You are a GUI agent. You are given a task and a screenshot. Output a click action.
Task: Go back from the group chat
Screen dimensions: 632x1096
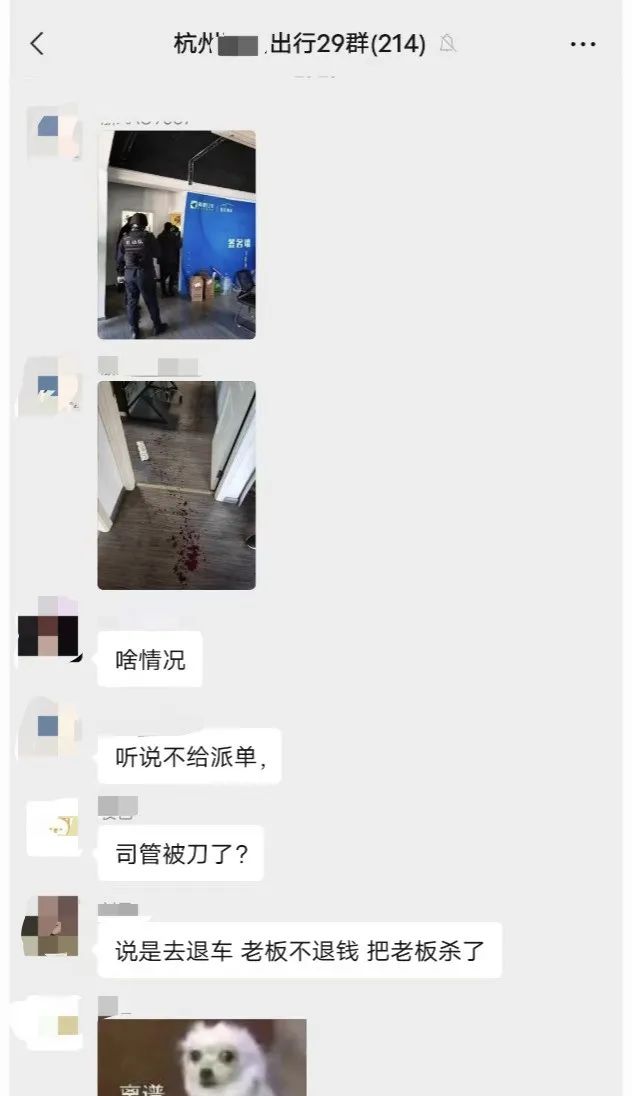(38, 44)
